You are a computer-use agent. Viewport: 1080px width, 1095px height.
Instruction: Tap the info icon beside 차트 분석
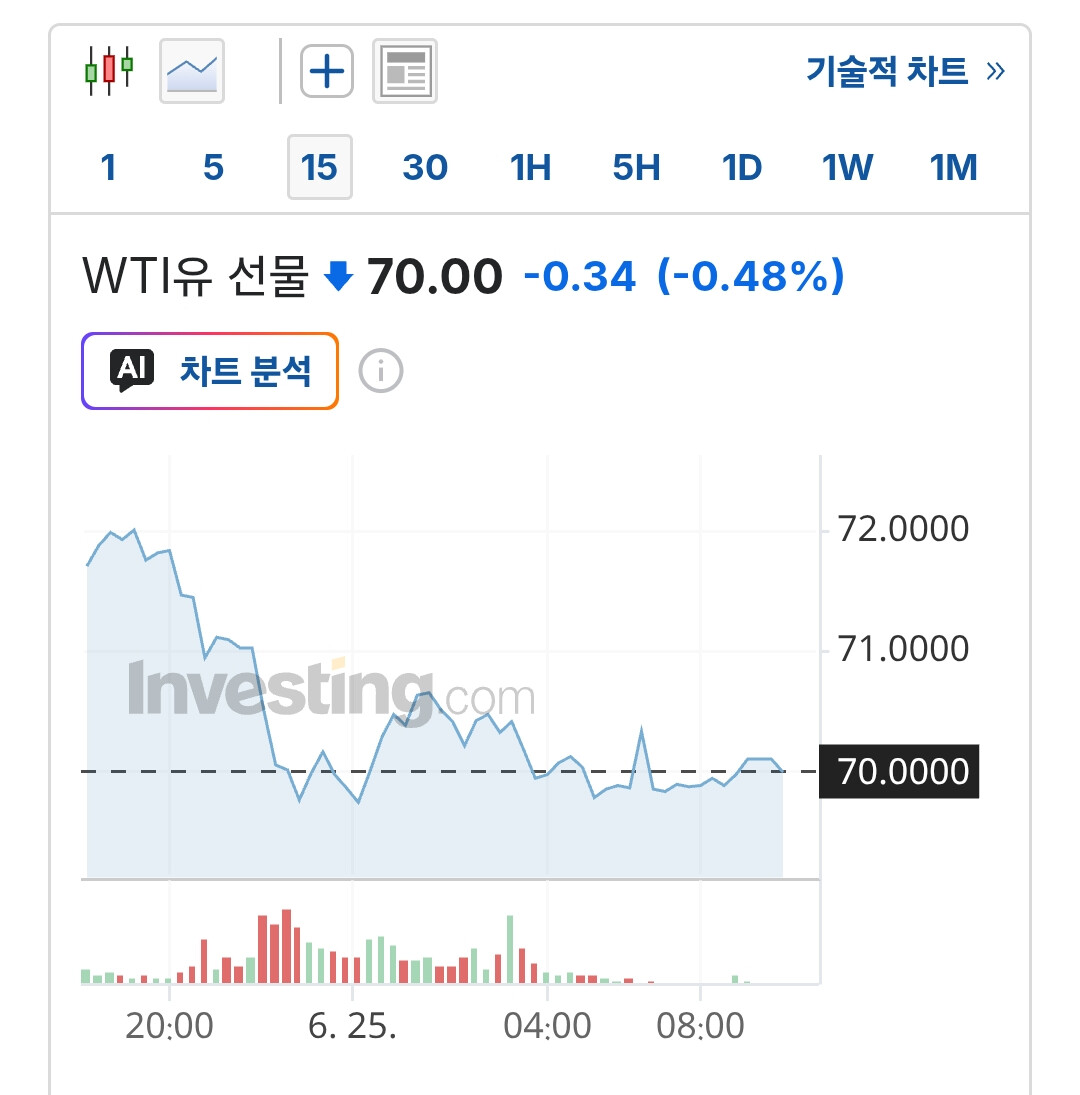pos(380,371)
